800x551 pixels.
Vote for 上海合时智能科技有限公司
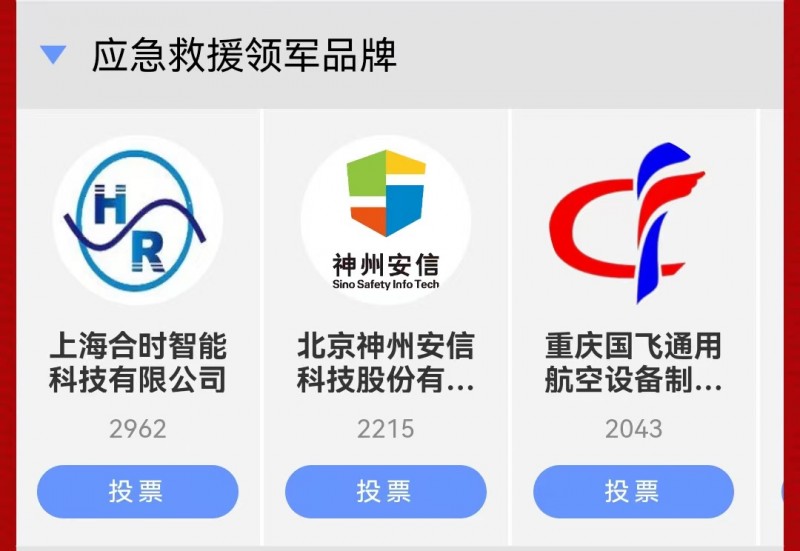137,491
